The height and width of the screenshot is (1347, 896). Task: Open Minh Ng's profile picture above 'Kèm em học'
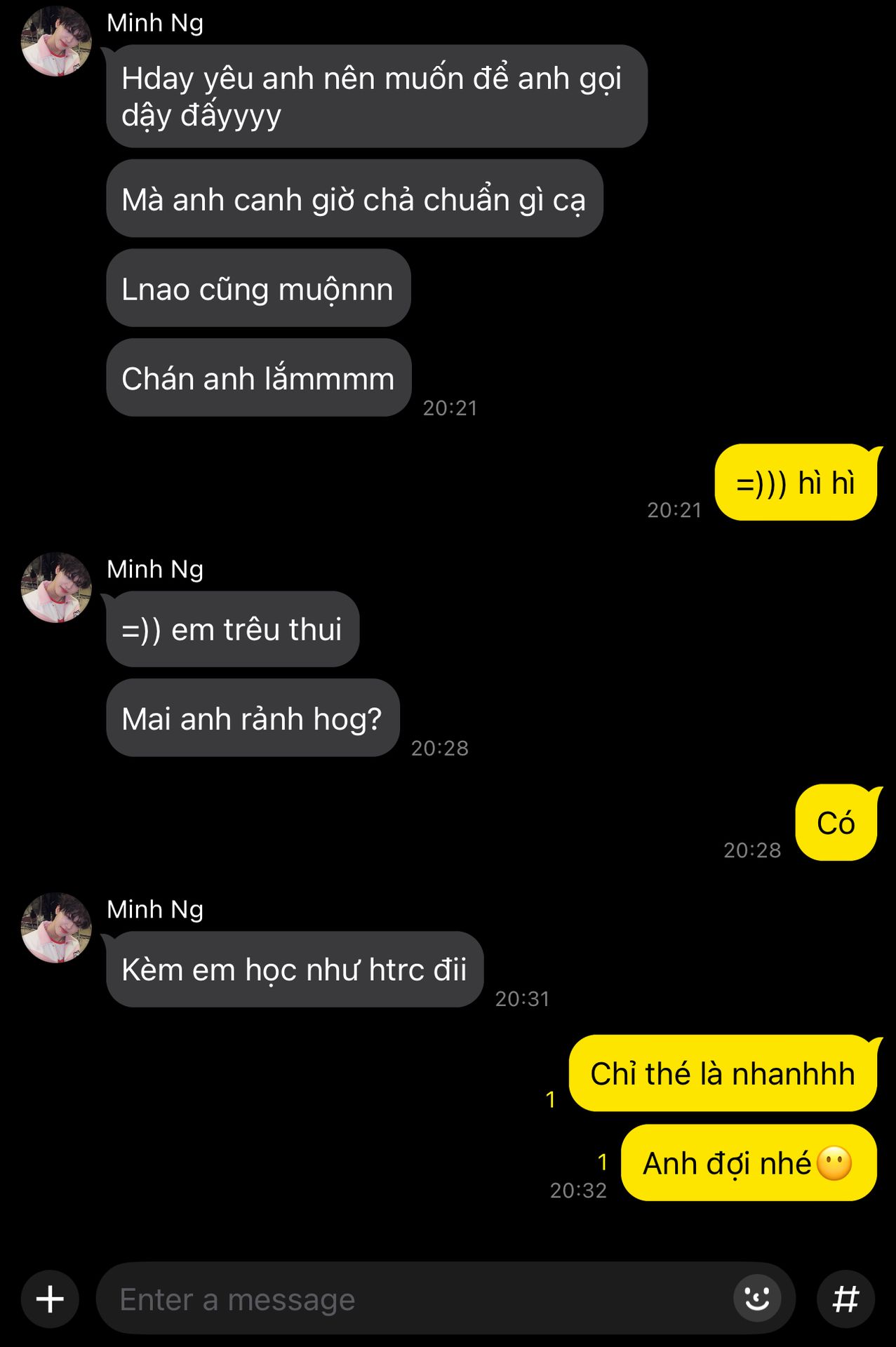pyautogui.click(x=56, y=927)
